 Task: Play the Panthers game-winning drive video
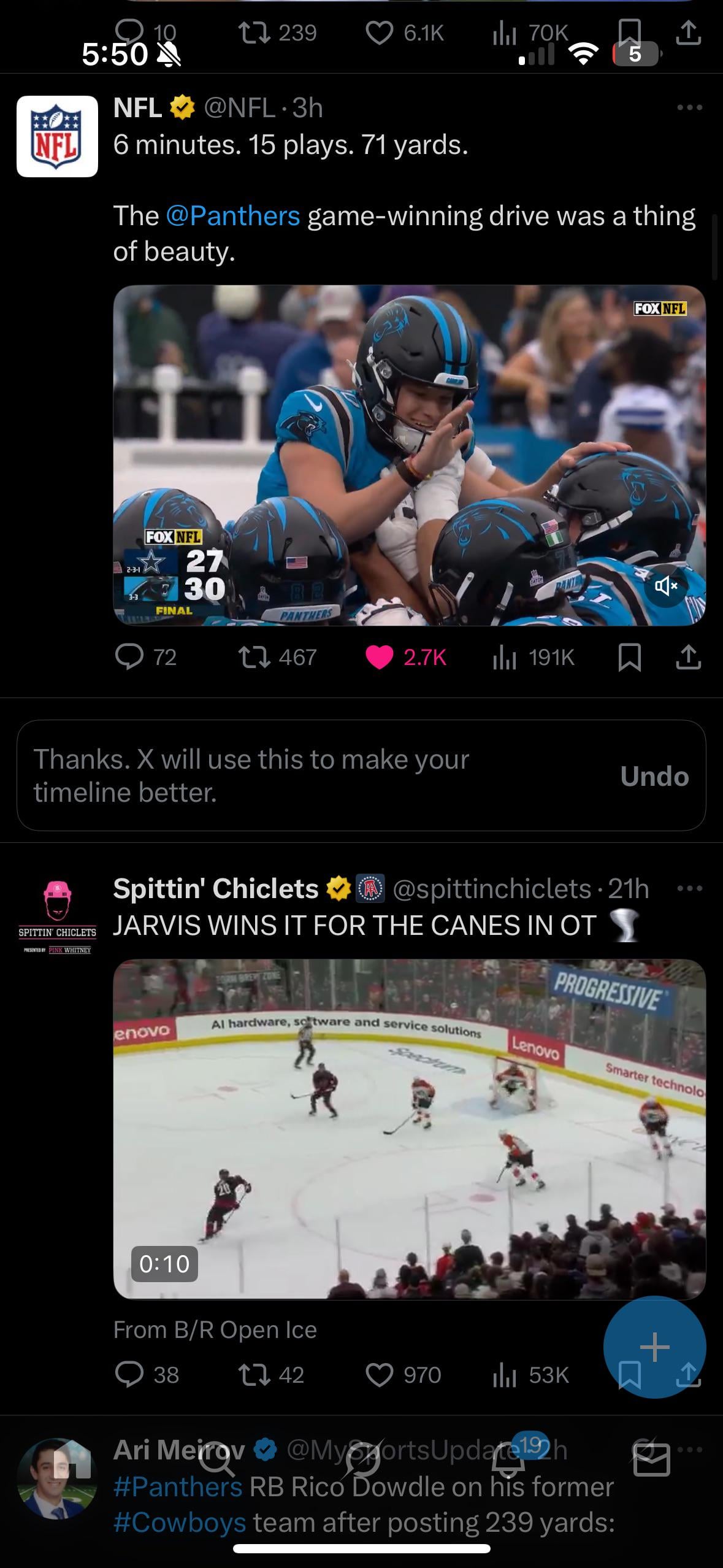(x=409, y=455)
